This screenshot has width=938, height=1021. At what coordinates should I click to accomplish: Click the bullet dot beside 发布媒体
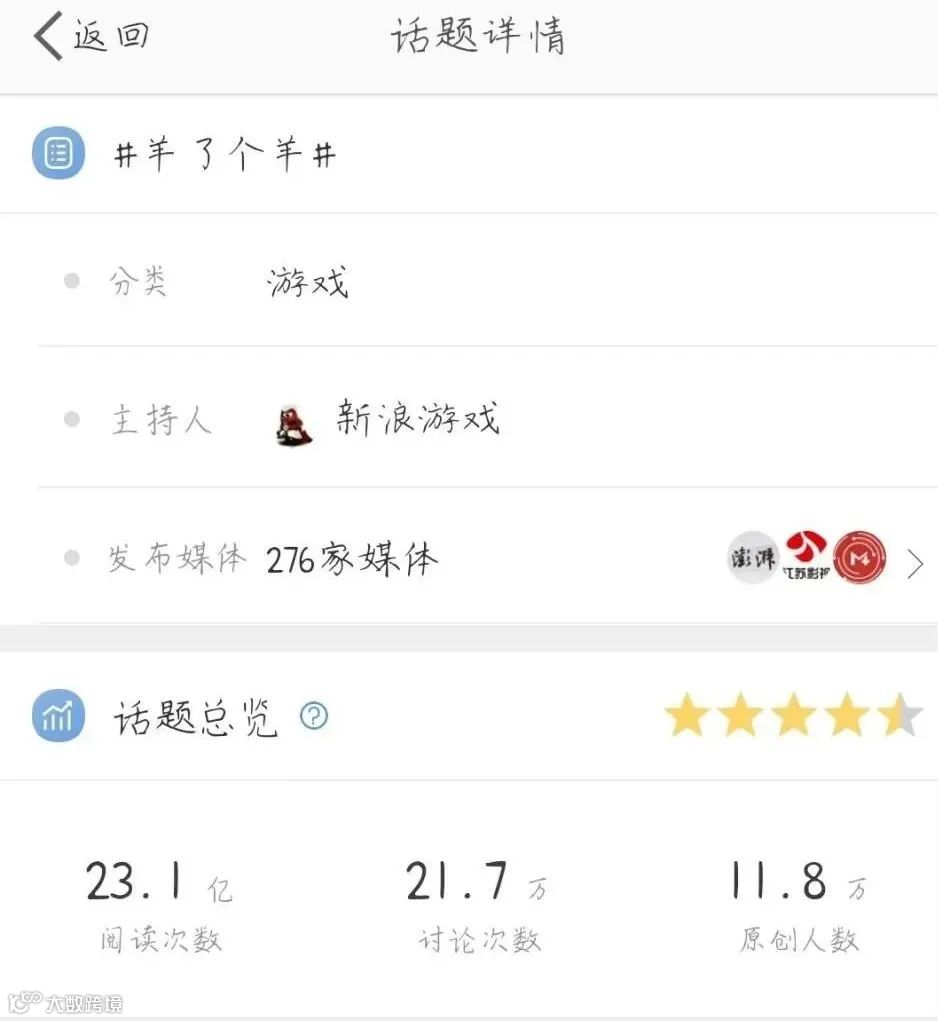tap(70, 559)
